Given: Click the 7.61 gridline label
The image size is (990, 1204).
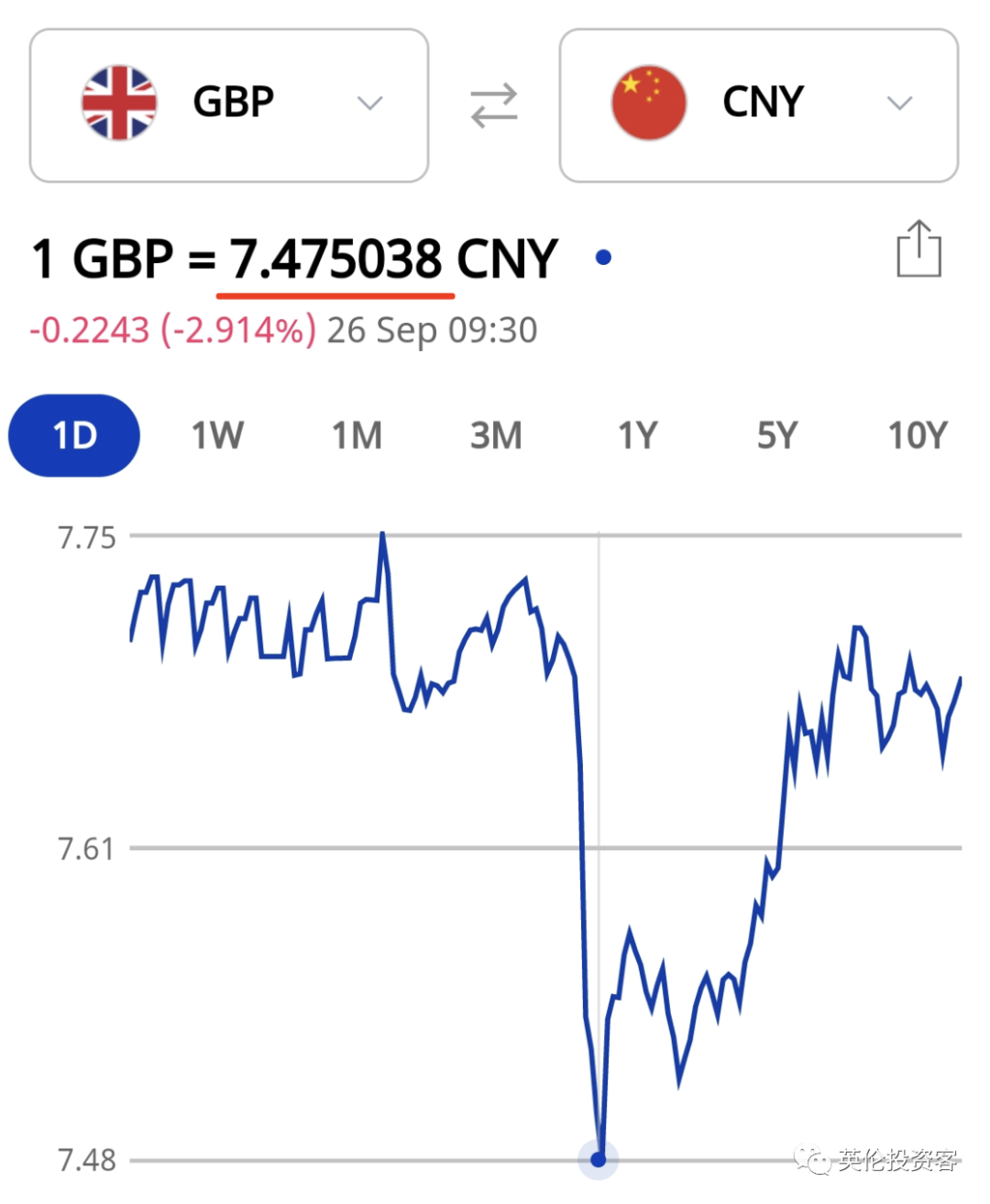Looking at the screenshot, I should coord(87,848).
